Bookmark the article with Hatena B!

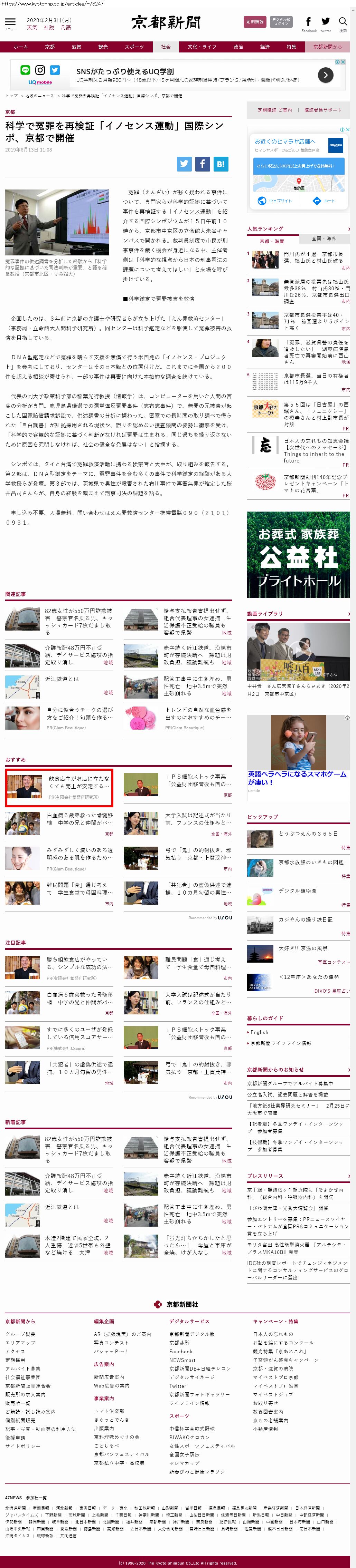click(220, 164)
